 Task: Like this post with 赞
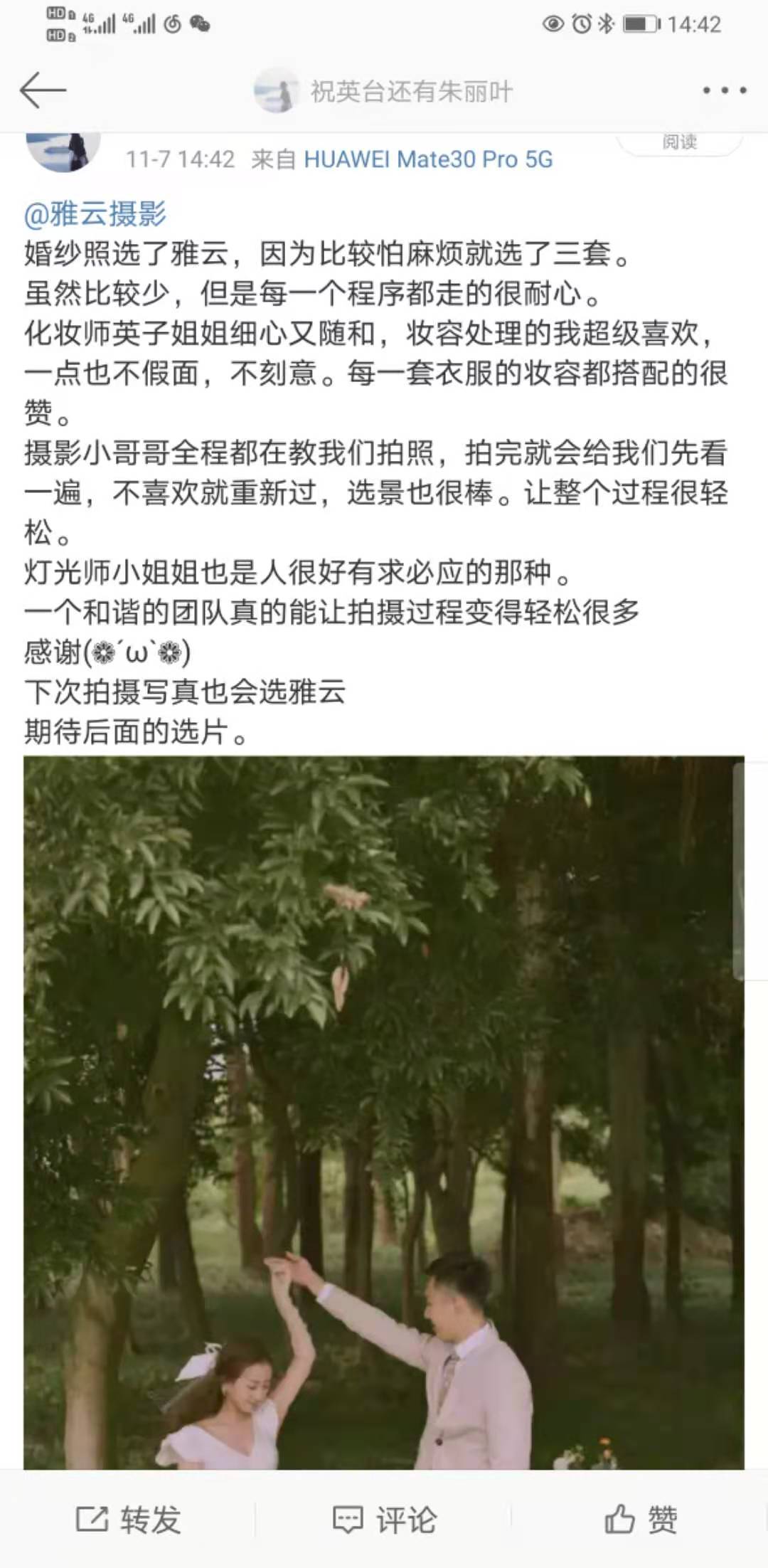coord(641,1520)
